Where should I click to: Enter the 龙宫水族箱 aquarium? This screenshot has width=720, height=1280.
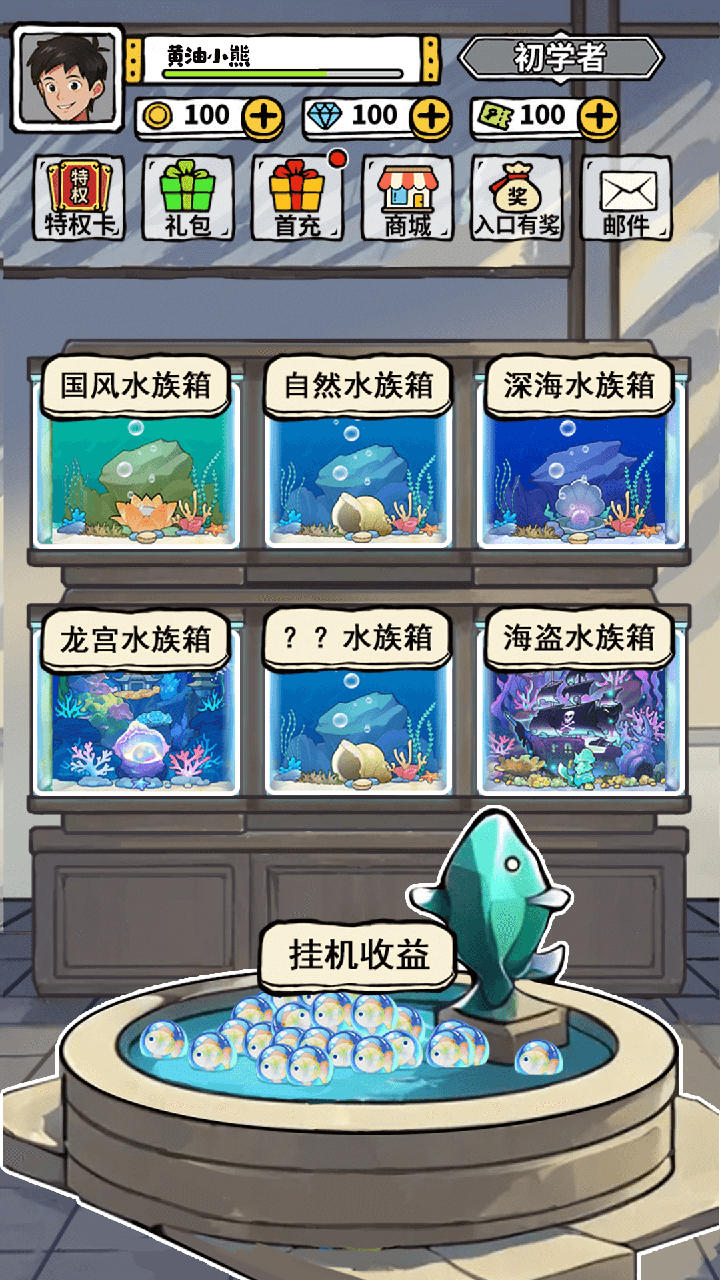click(136, 710)
